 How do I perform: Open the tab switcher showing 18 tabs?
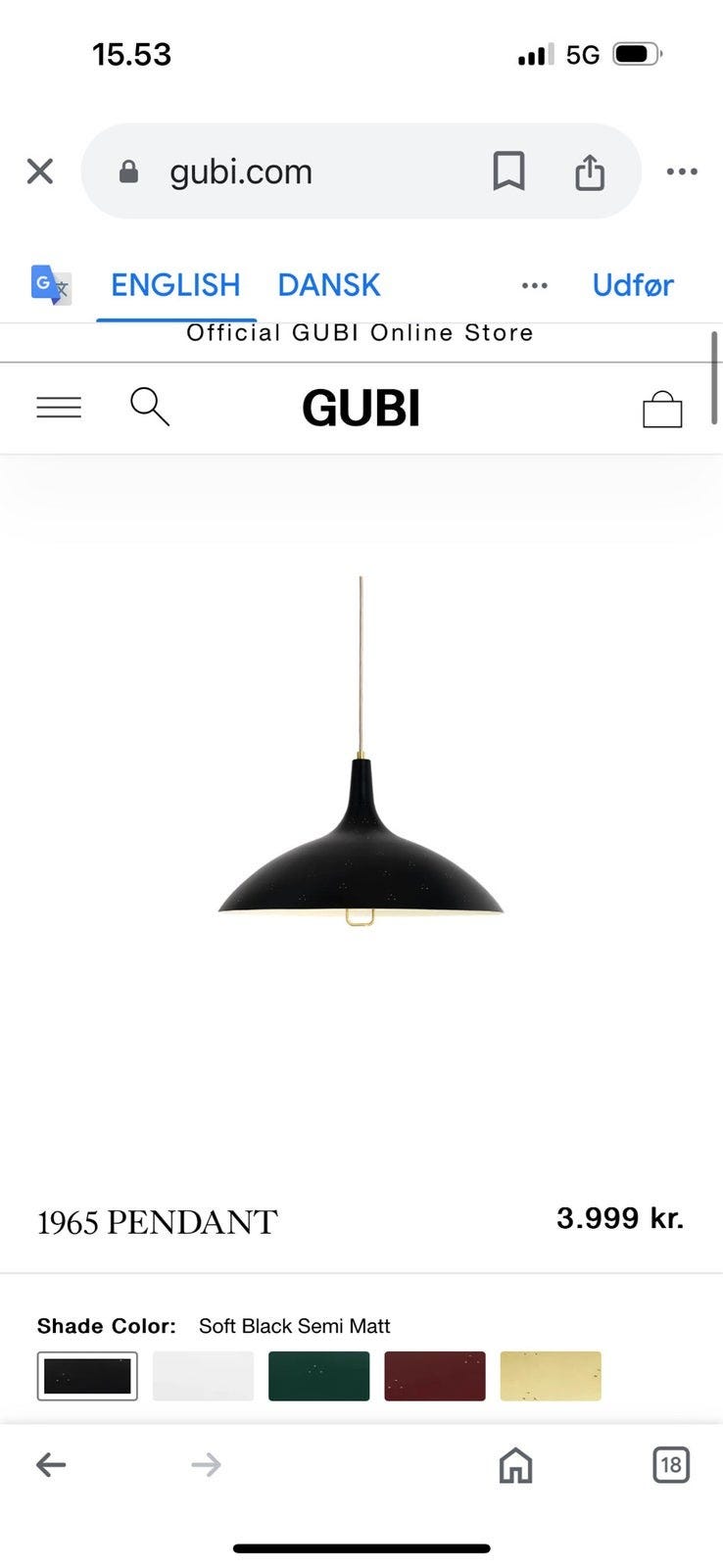(671, 1465)
